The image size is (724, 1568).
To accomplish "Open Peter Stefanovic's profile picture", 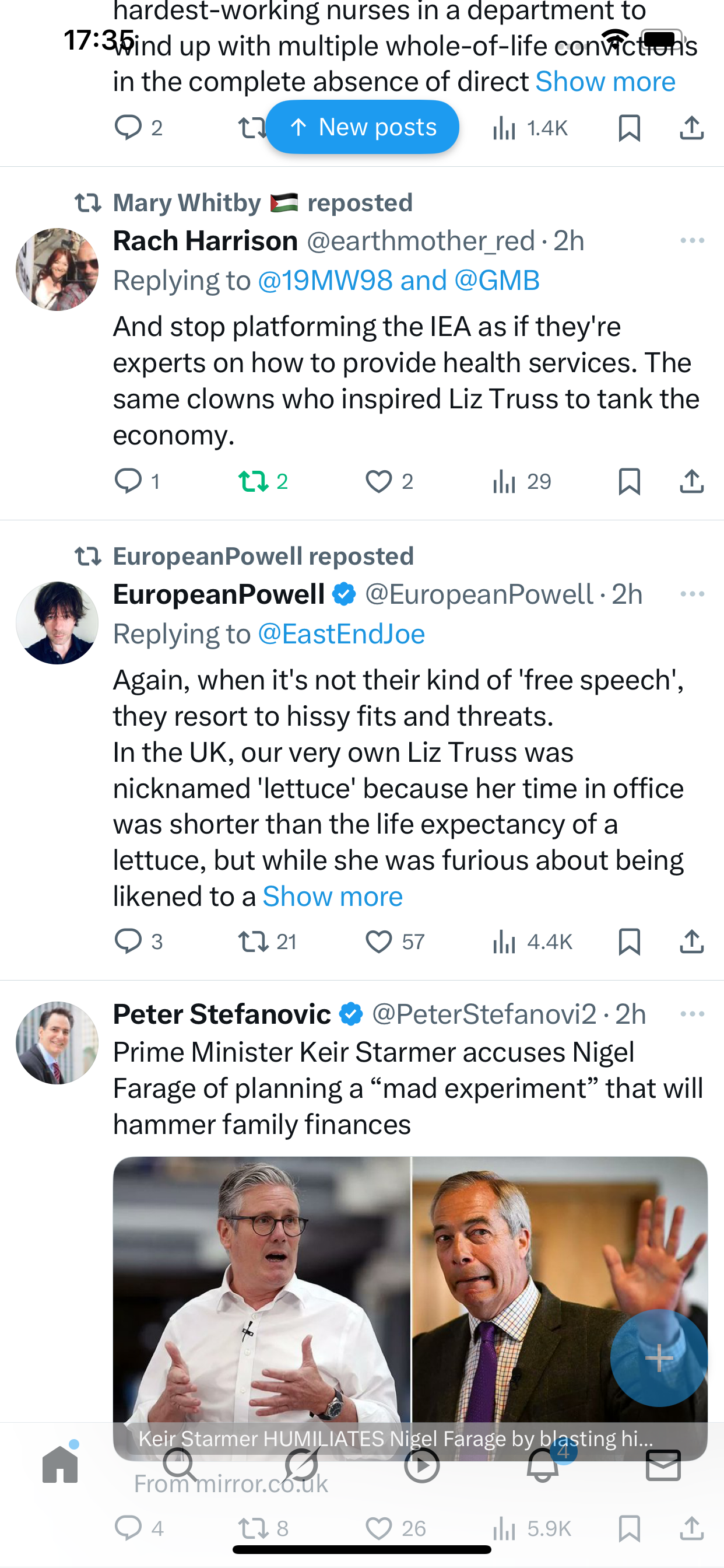I will pyautogui.click(x=57, y=1042).
